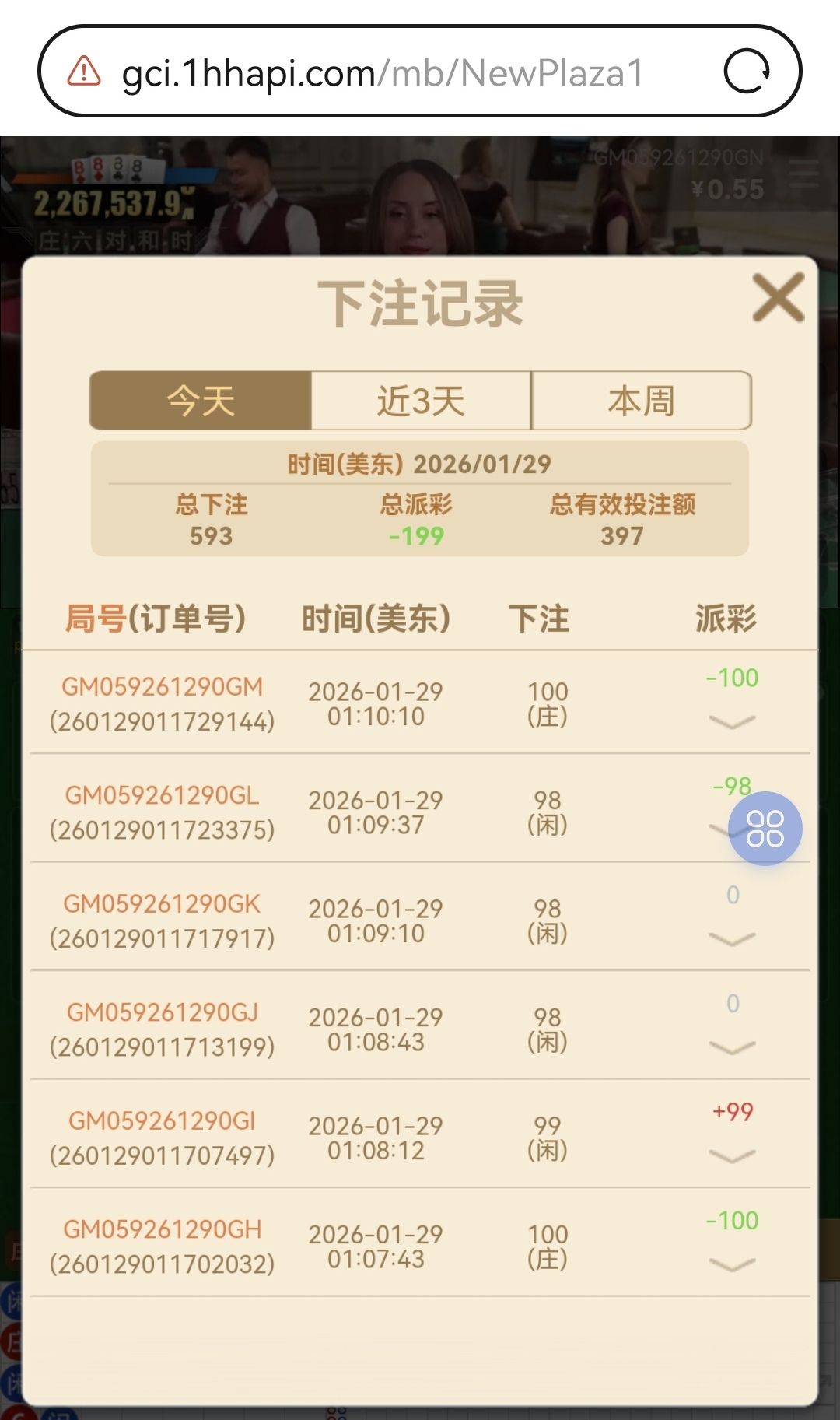Screen dimensions: 840x1420
Task: Expand details for round GM059261290GK
Action: pyautogui.click(x=732, y=939)
